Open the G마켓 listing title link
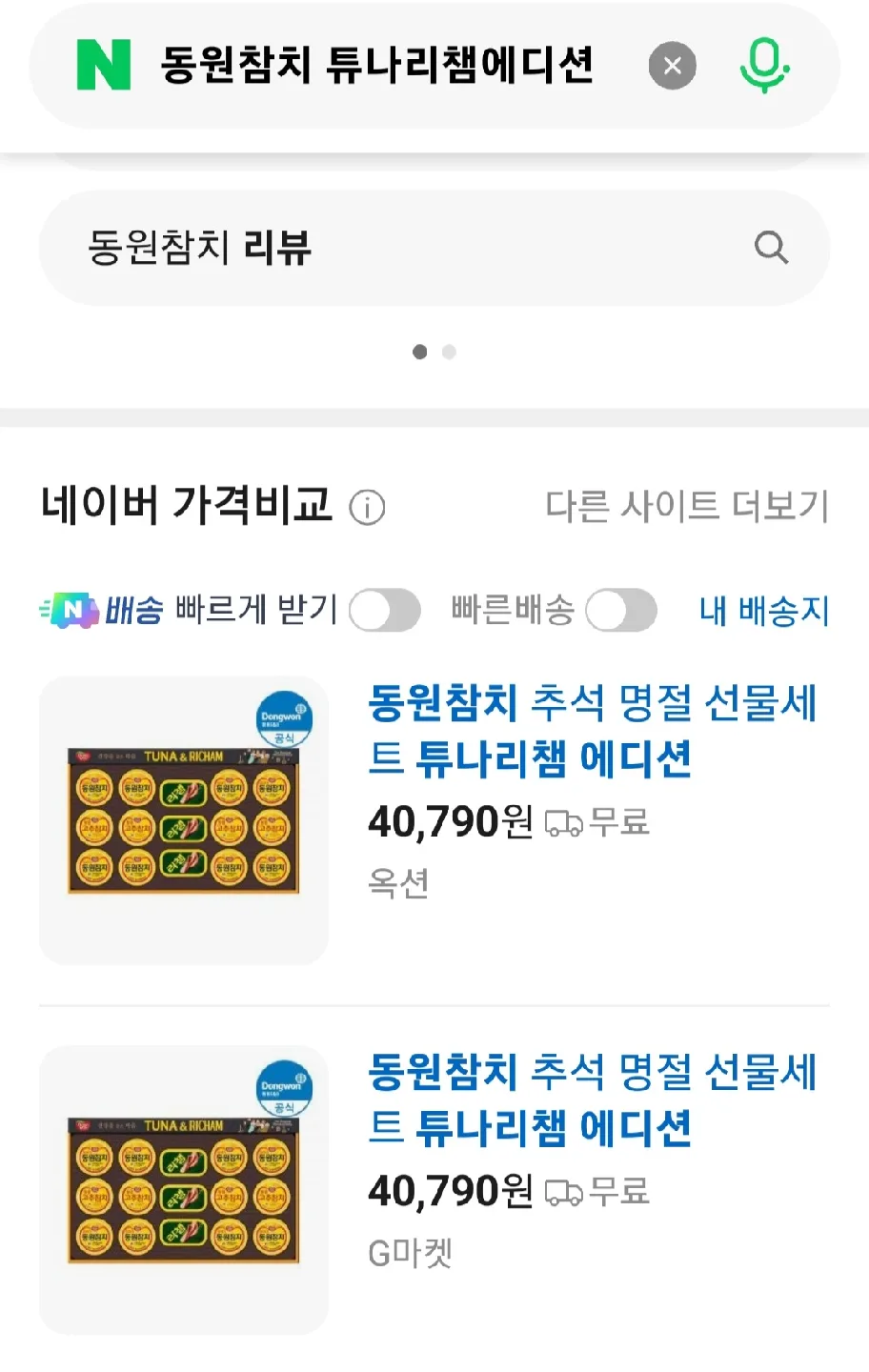869x1372 pixels. click(591, 1100)
